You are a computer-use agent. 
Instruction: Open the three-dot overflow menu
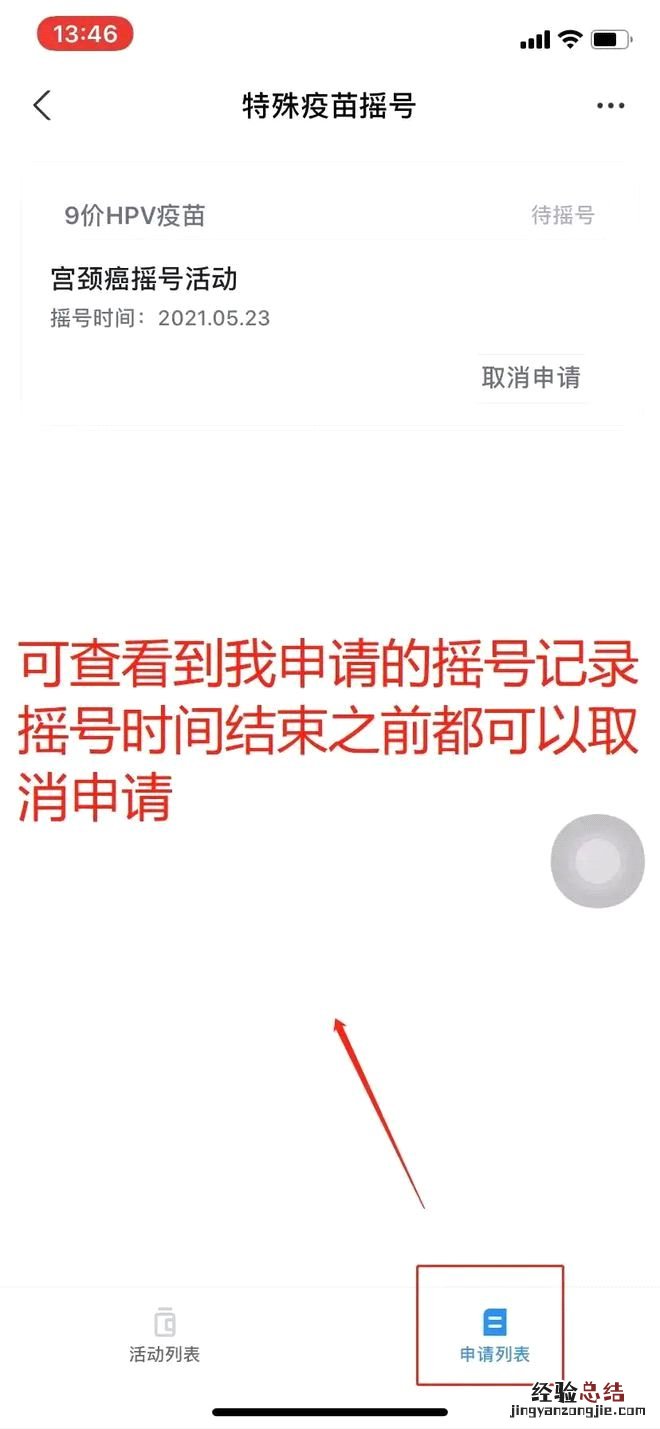(x=610, y=106)
